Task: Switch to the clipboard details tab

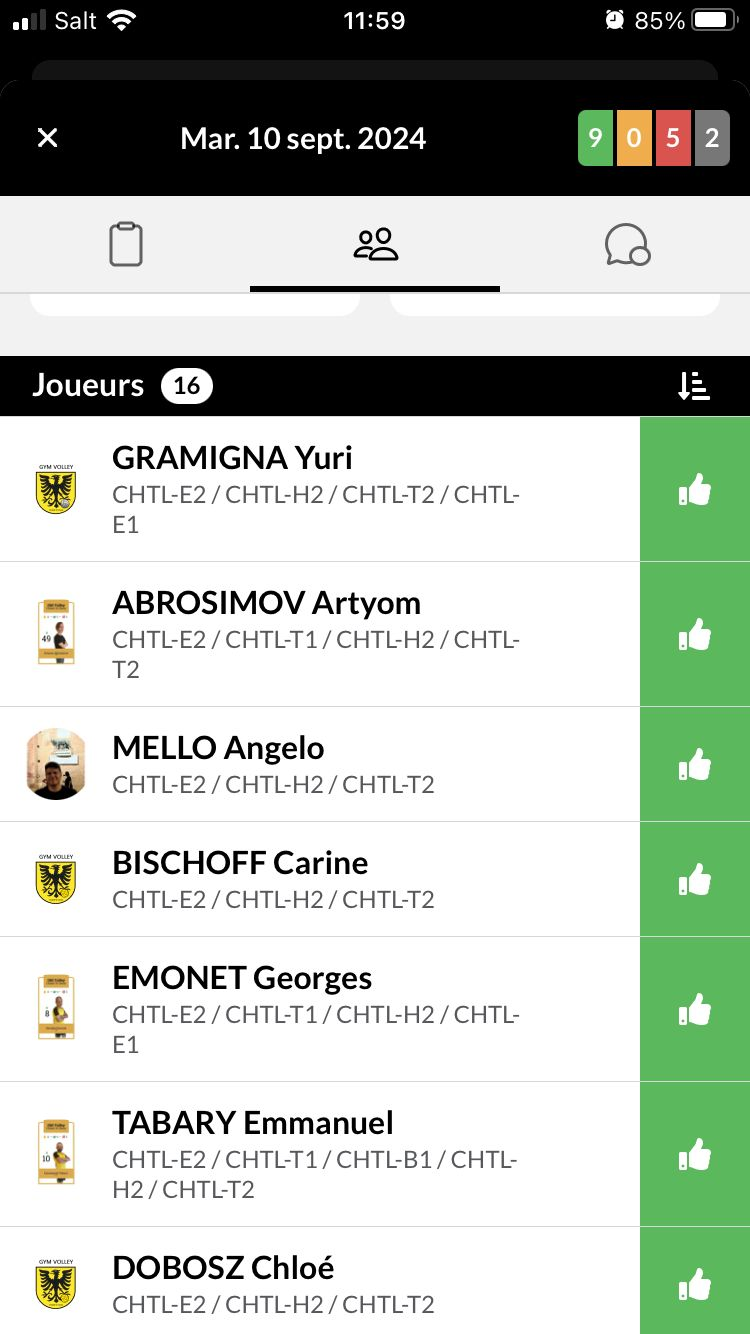Action: [x=126, y=244]
